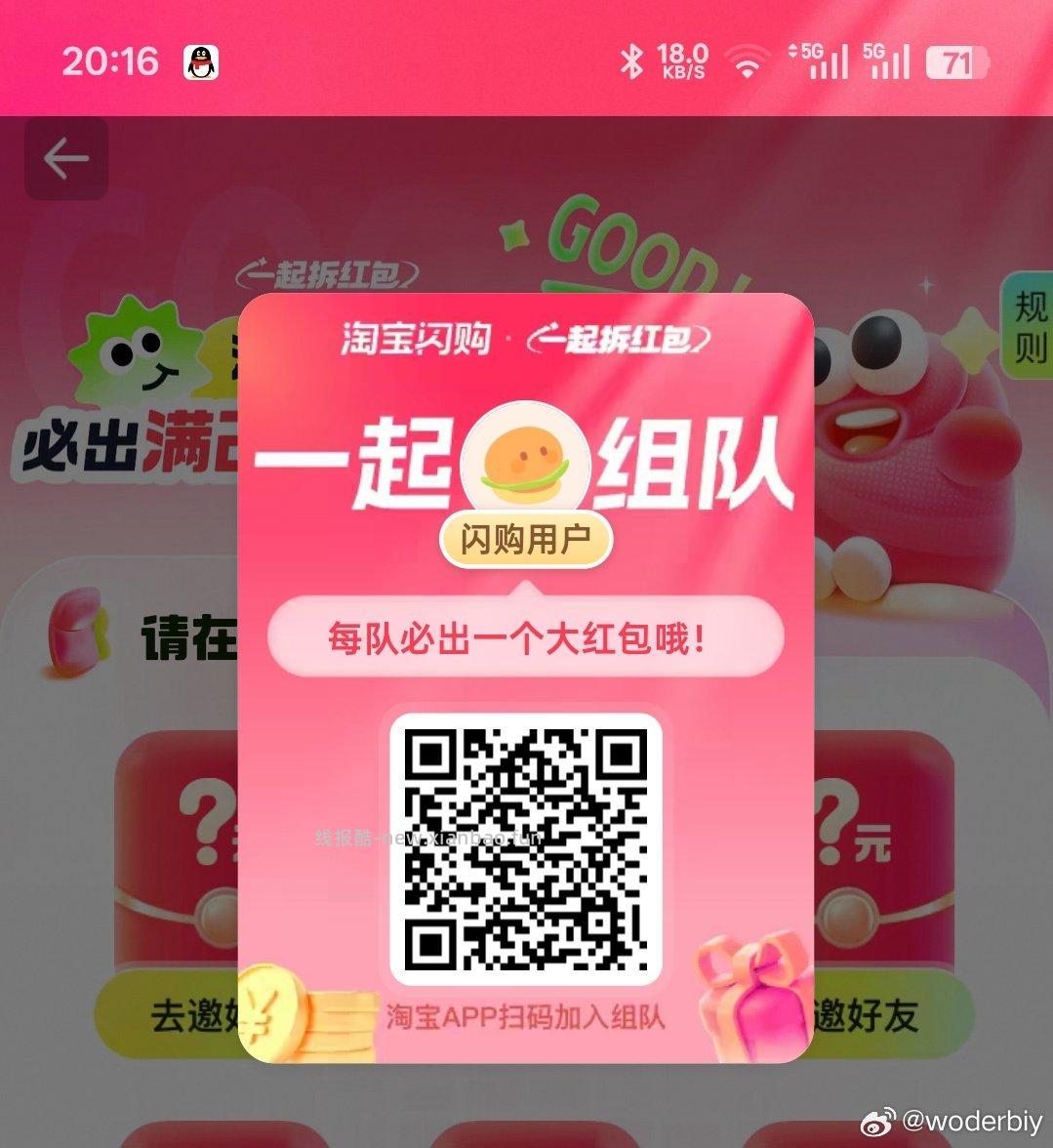Tap the battery indicator showing 71

957,61
